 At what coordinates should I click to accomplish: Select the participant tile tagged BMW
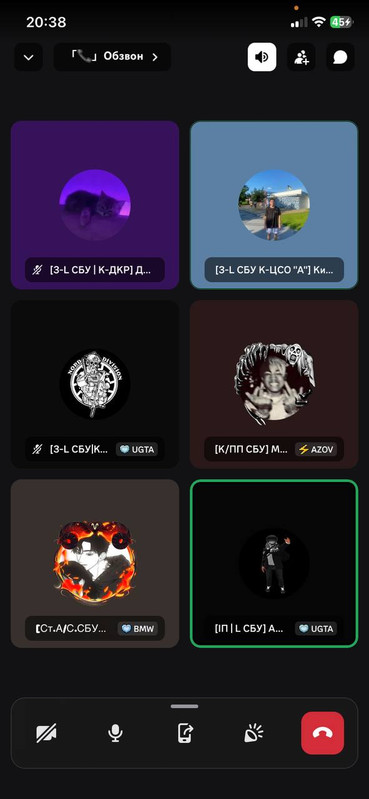pos(95,564)
